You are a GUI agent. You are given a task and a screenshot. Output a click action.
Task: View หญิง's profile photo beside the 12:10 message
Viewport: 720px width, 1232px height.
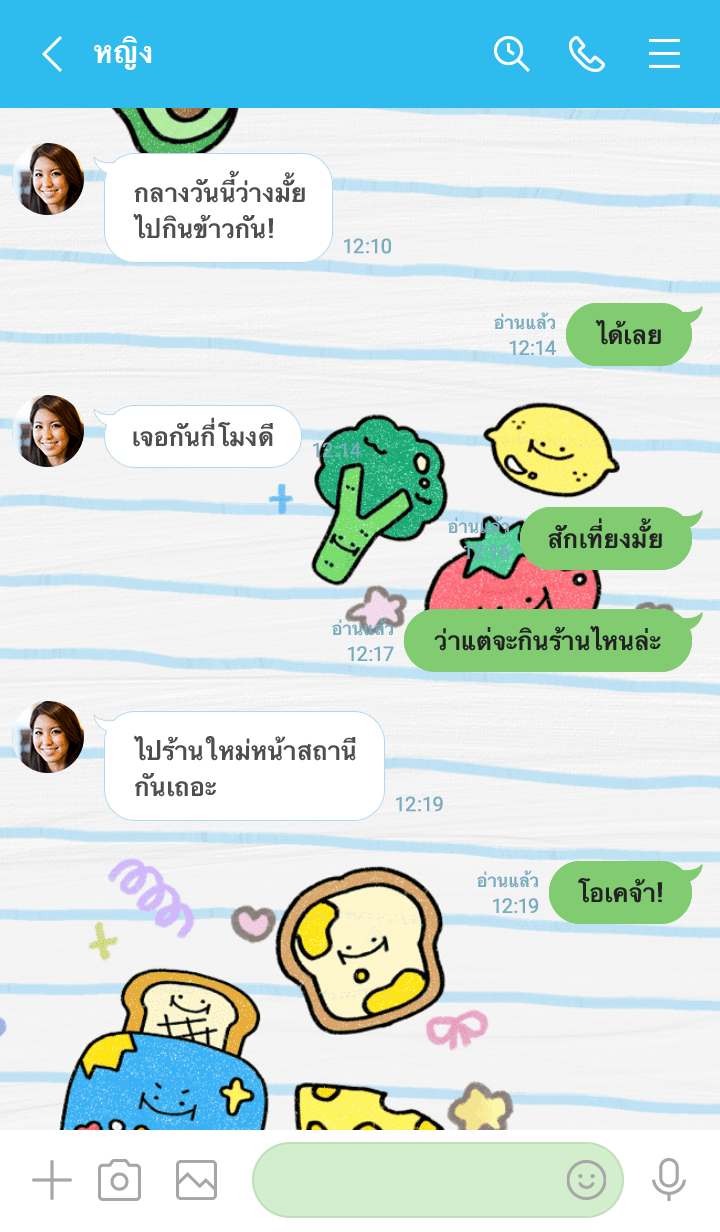(48, 179)
